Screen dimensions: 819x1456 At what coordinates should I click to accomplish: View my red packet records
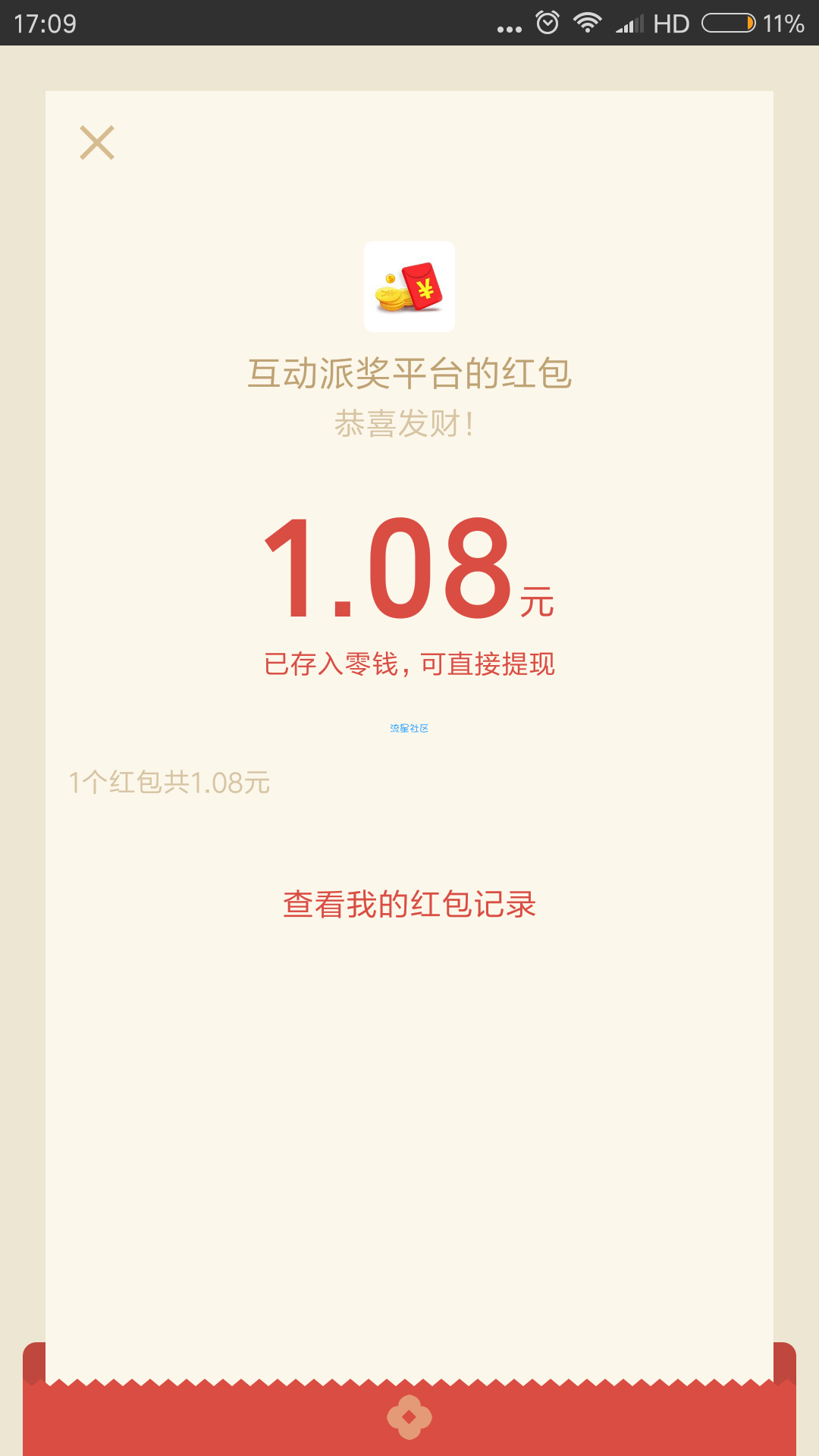pyautogui.click(x=409, y=904)
